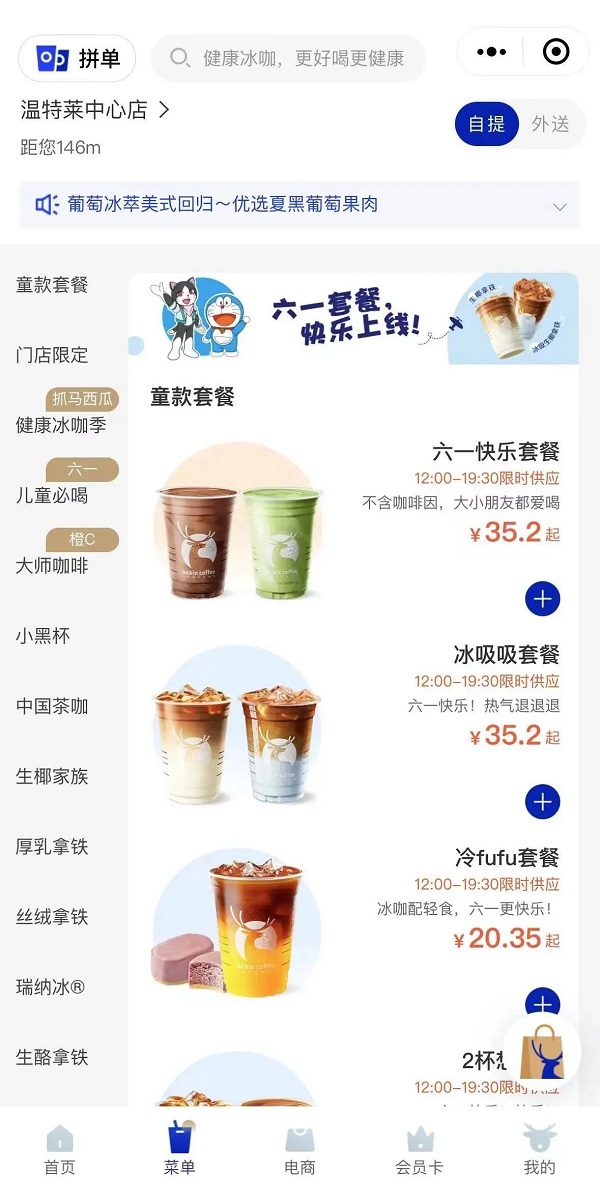The image size is (600, 1202).
Task: Open the mini program more options menu
Action: [x=491, y=52]
